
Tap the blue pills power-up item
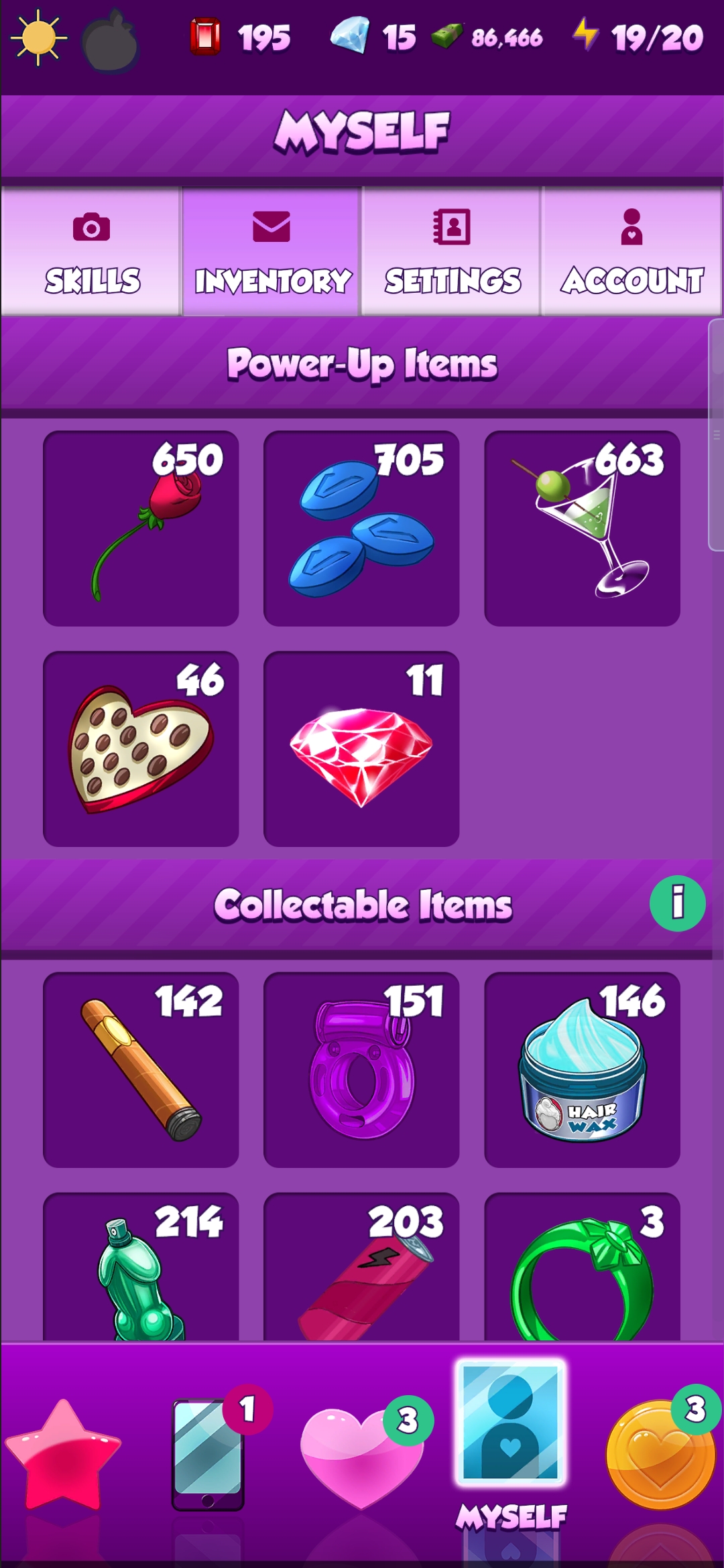(361, 528)
